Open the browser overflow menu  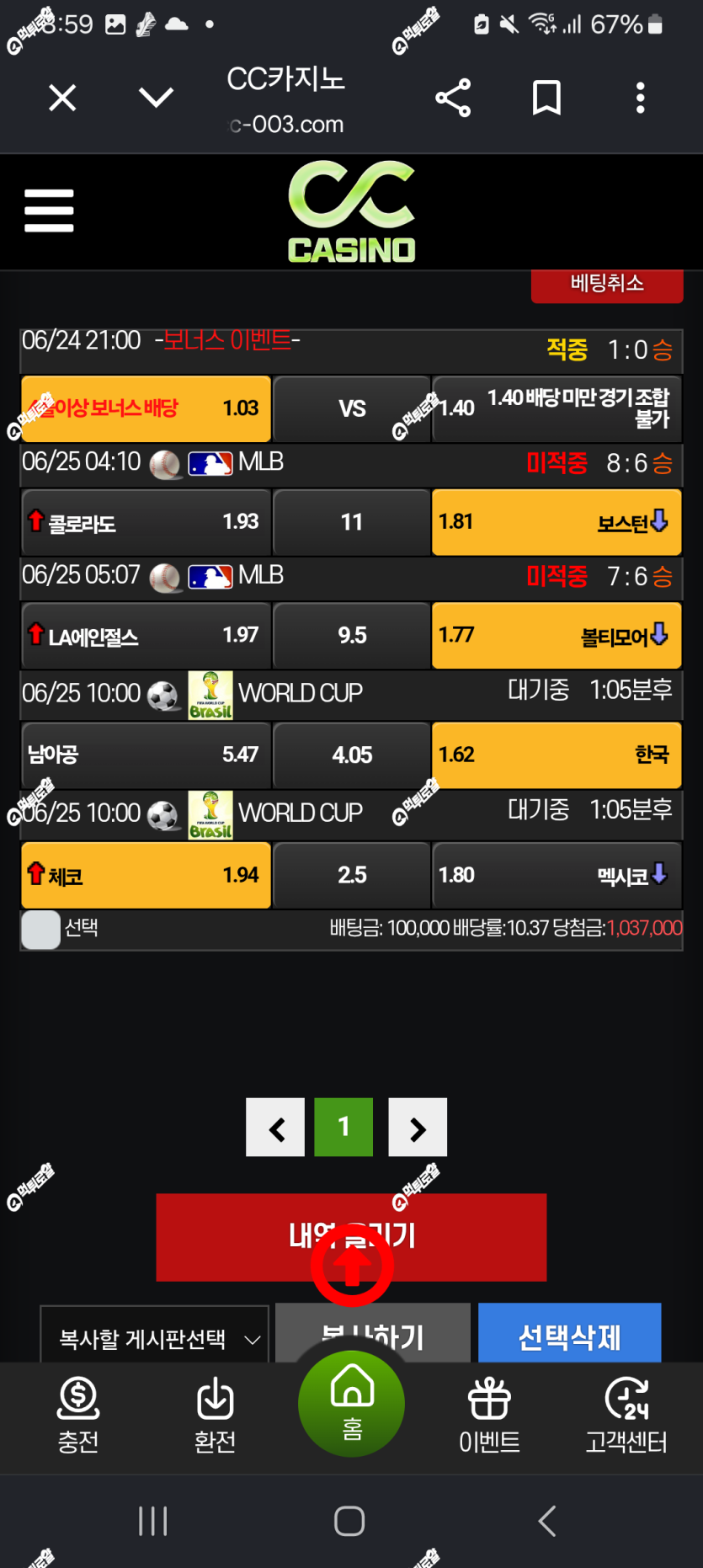point(641,98)
